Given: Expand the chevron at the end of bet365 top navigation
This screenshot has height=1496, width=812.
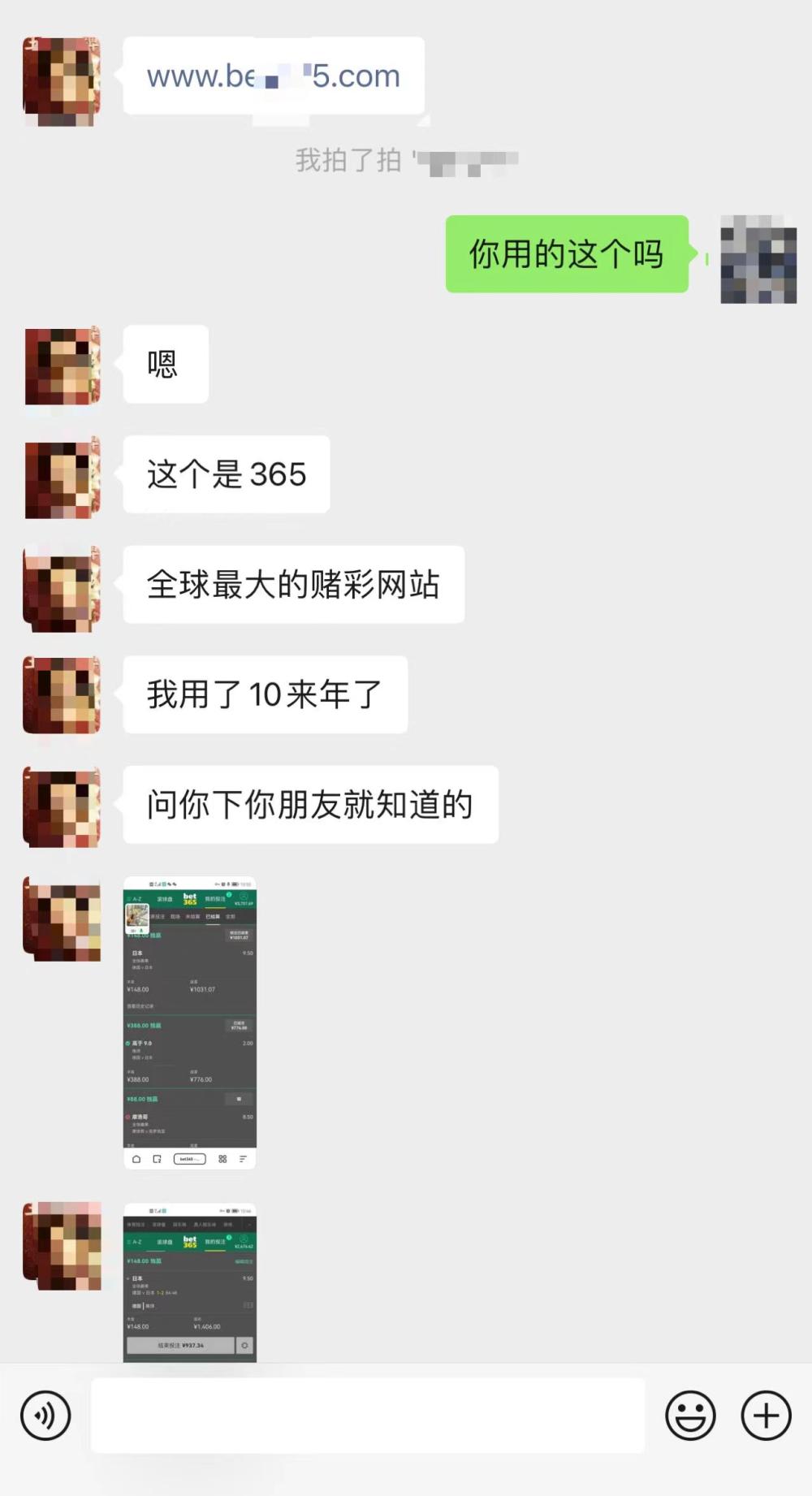Looking at the screenshot, I should pos(248,1225).
